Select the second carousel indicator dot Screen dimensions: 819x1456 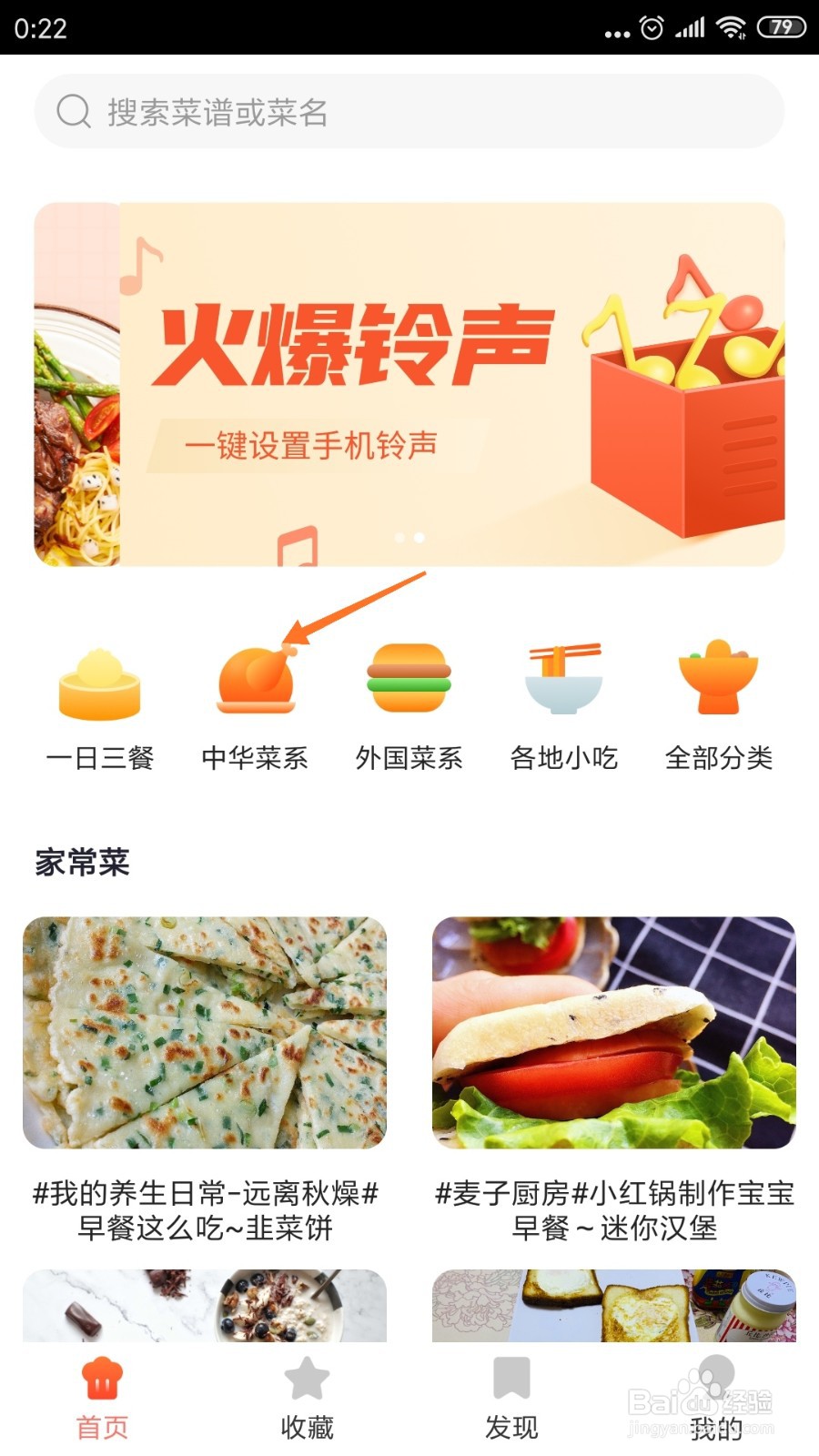(418, 538)
